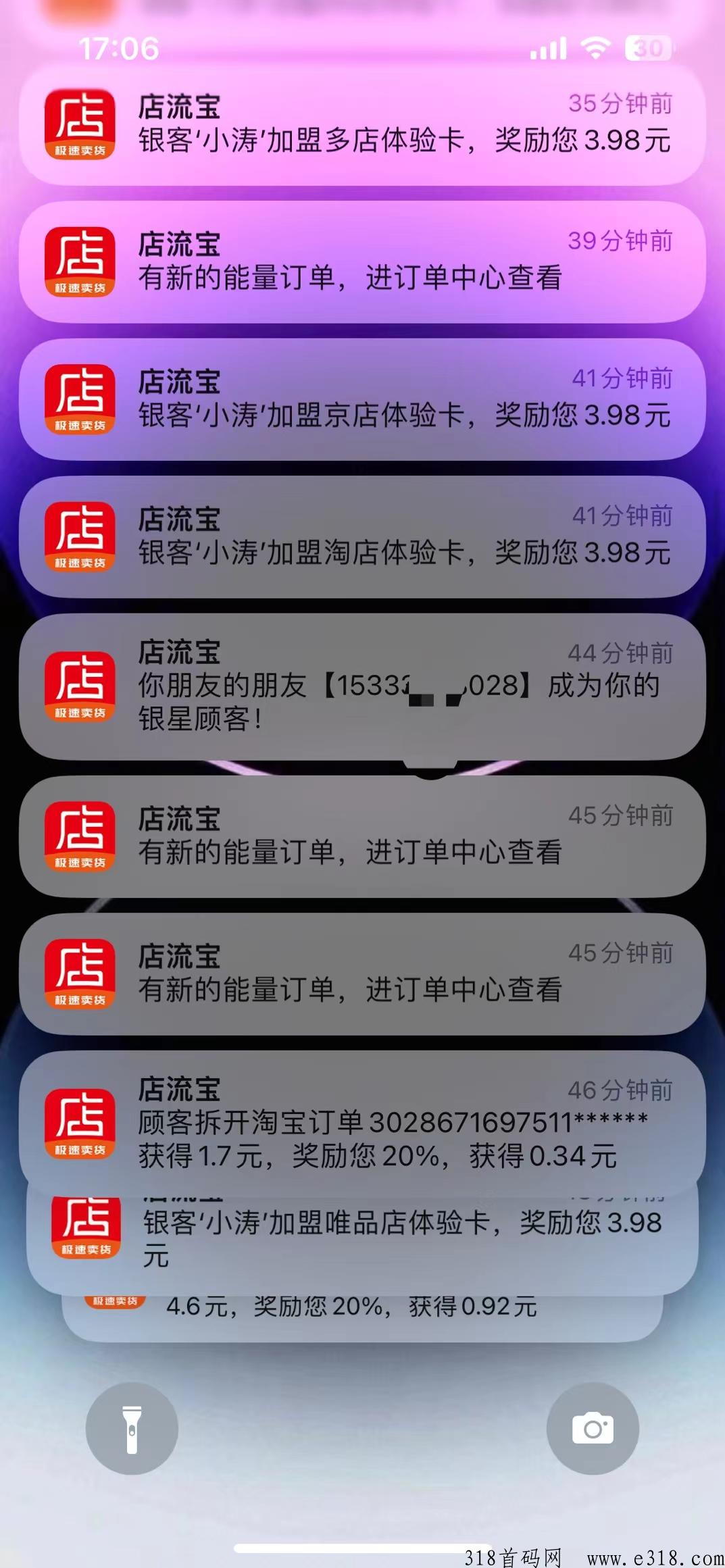Open the 39分钟前 new energy order notification
This screenshot has width=725, height=1568.
pyautogui.click(x=362, y=263)
